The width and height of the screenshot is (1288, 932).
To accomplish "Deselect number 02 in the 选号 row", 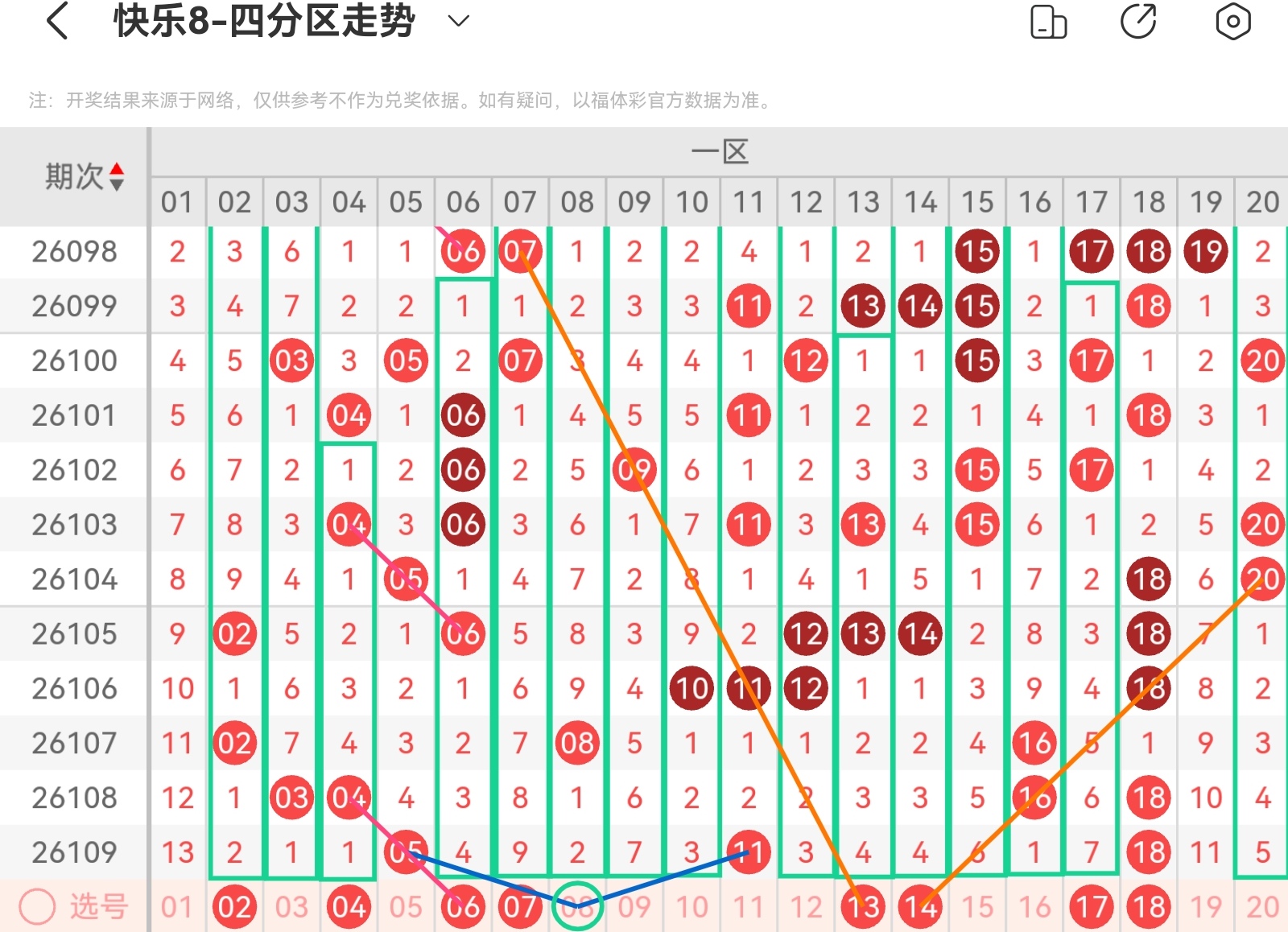I will click(234, 907).
